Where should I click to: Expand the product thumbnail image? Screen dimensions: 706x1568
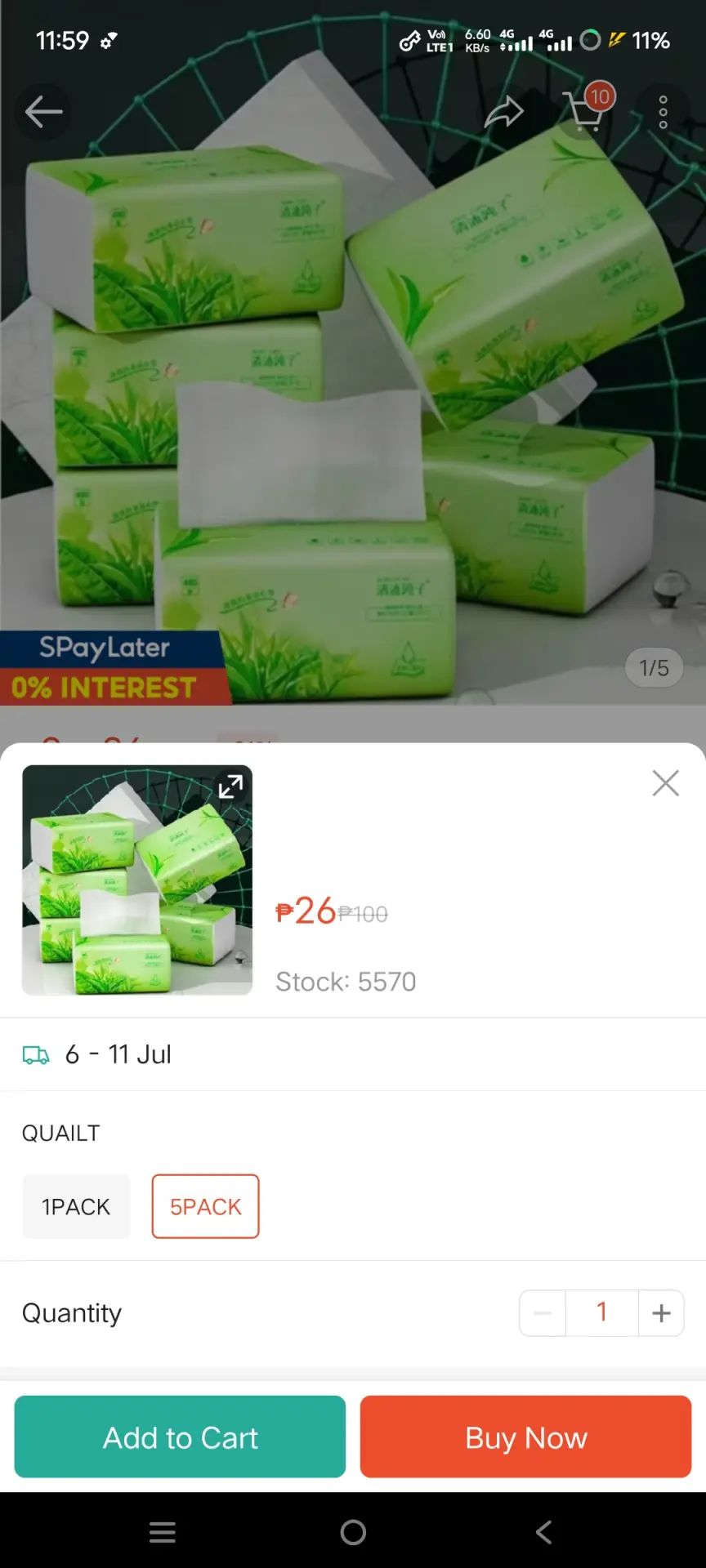(x=230, y=786)
